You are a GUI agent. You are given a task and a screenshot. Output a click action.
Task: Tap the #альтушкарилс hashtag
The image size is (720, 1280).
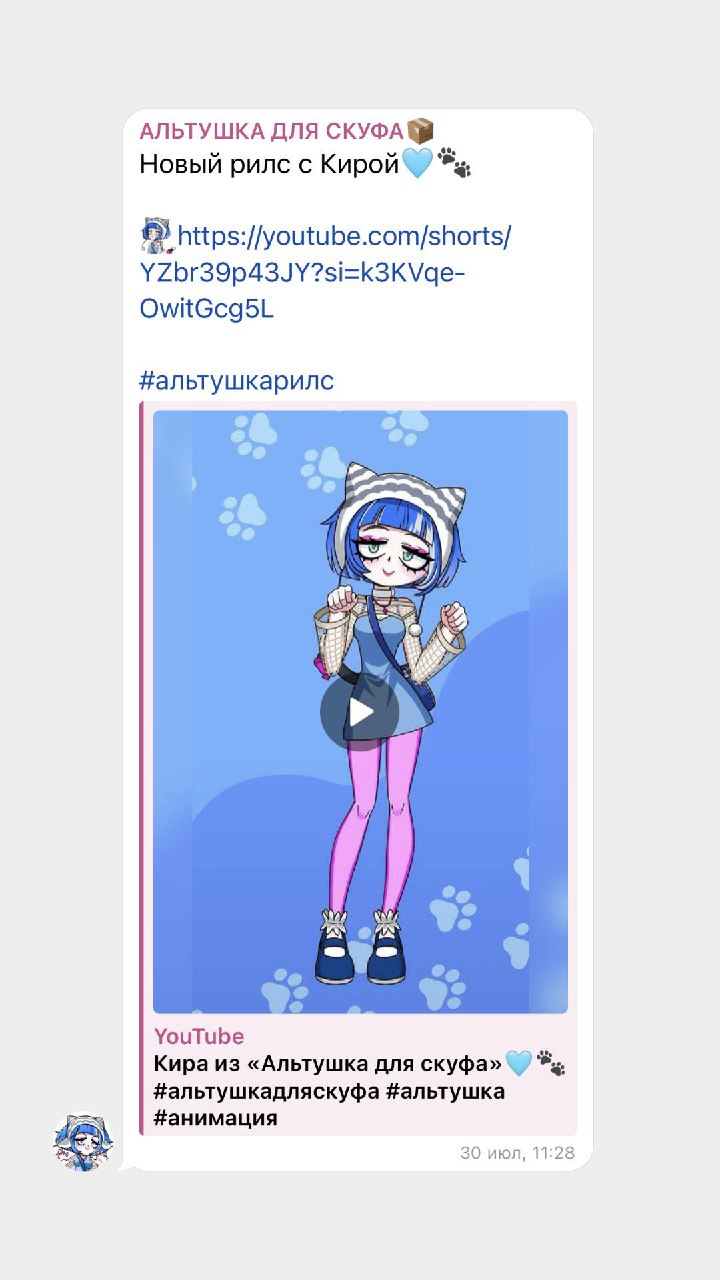[x=237, y=381]
